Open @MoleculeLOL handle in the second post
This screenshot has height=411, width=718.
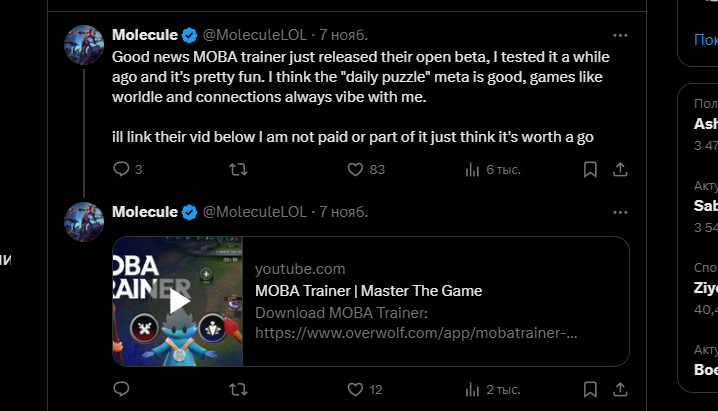click(x=255, y=211)
